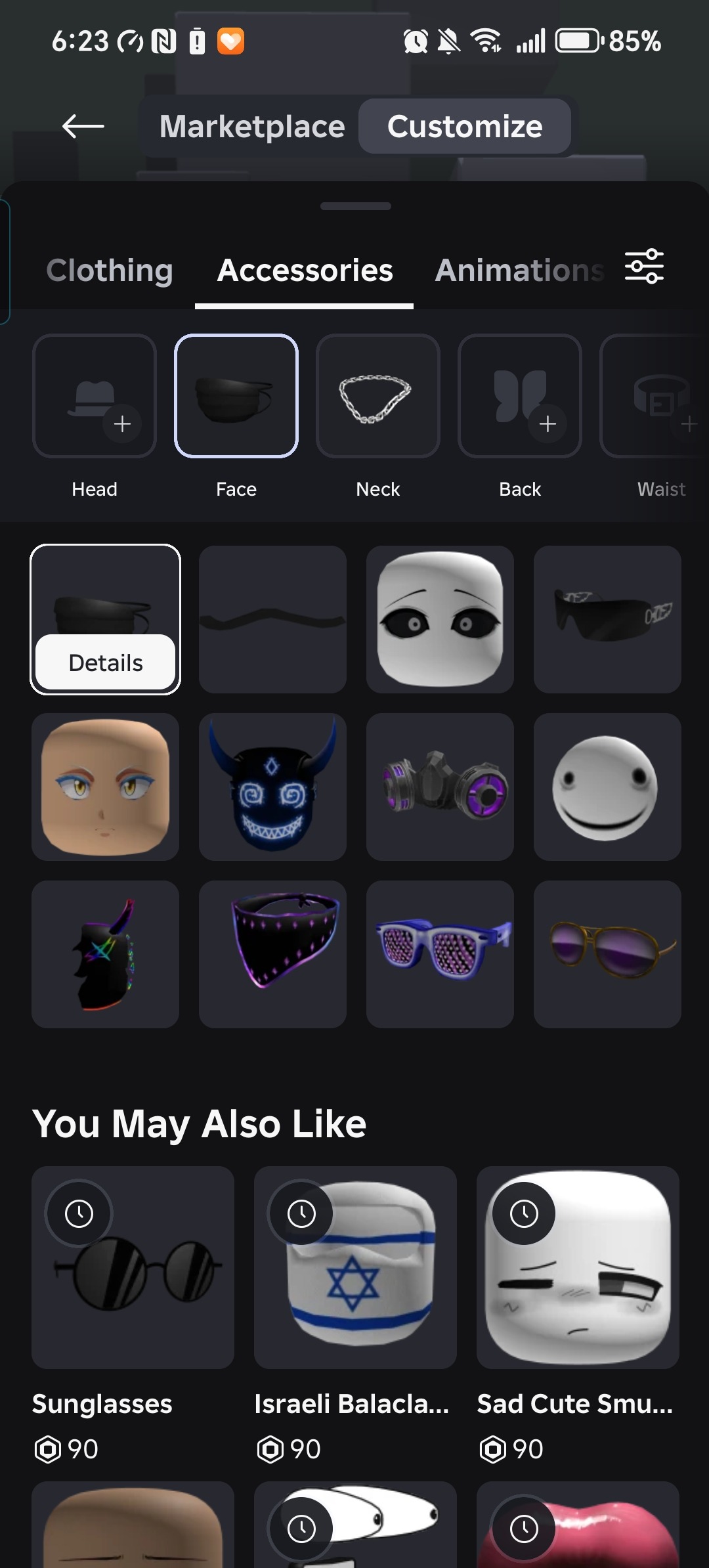Switch to the Clothing tab

coord(110,270)
